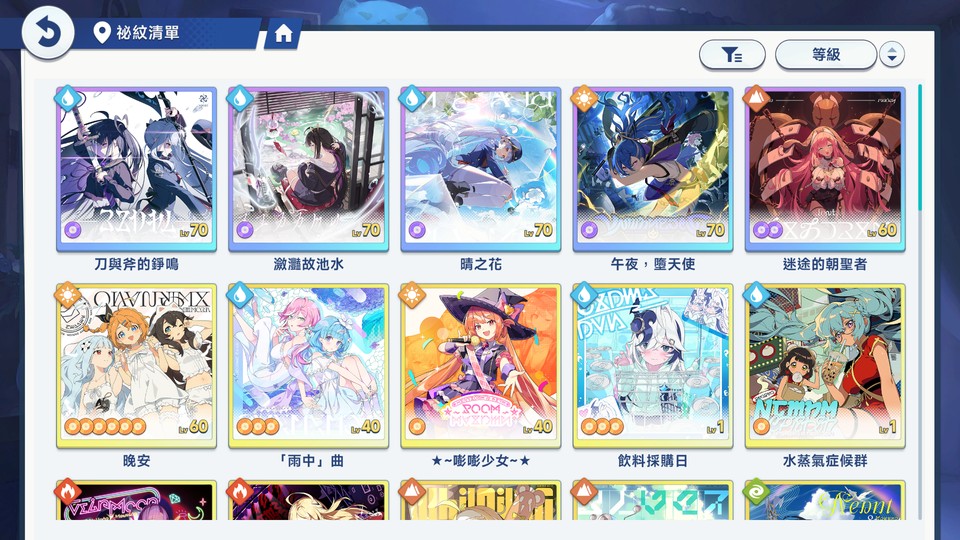
Task: Open the filter options button
Action: pyautogui.click(x=732, y=55)
